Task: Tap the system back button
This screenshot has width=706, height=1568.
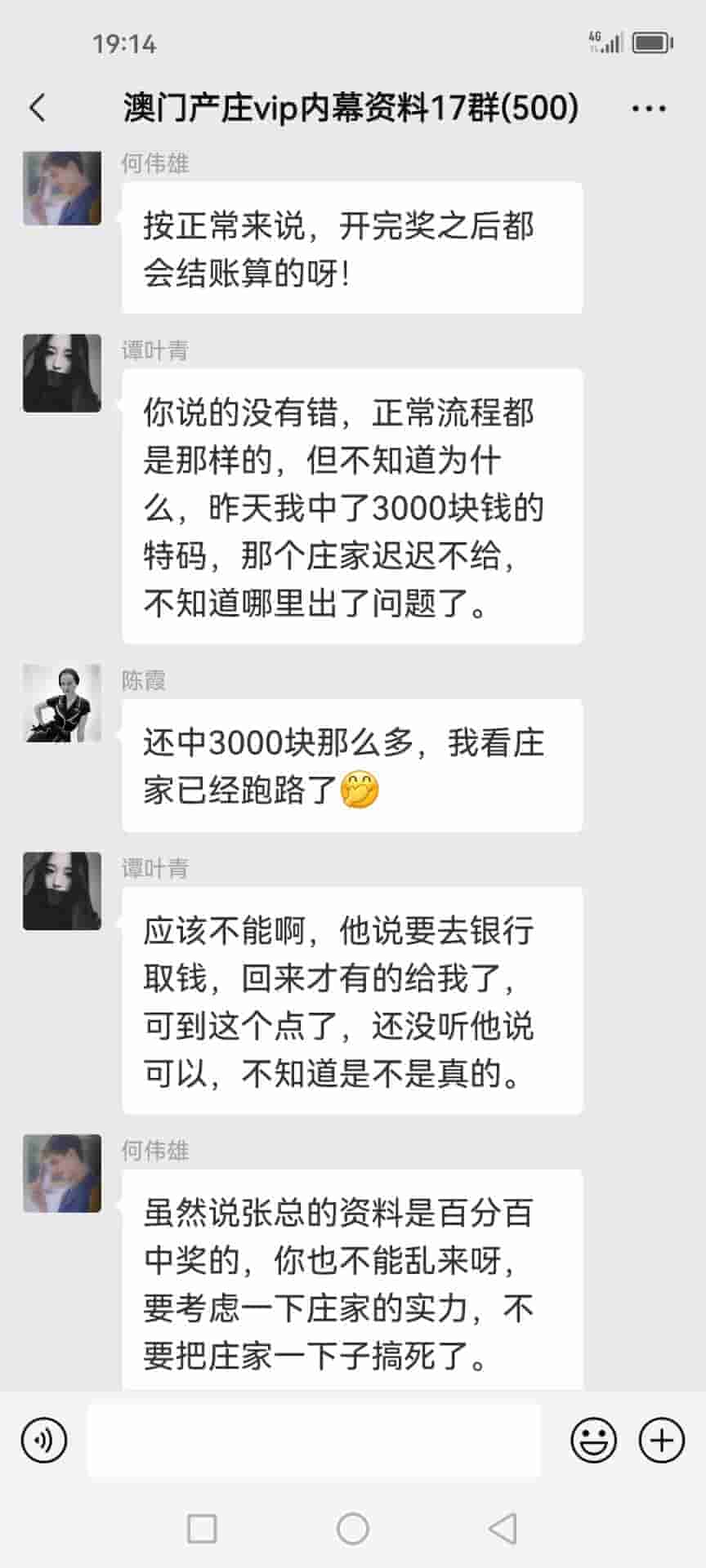Action: pyautogui.click(x=503, y=1528)
